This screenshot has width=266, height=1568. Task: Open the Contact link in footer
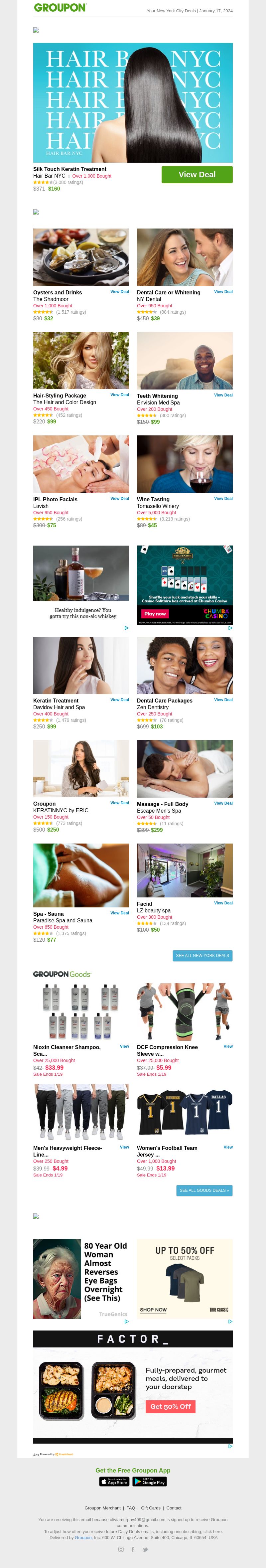(174, 1508)
